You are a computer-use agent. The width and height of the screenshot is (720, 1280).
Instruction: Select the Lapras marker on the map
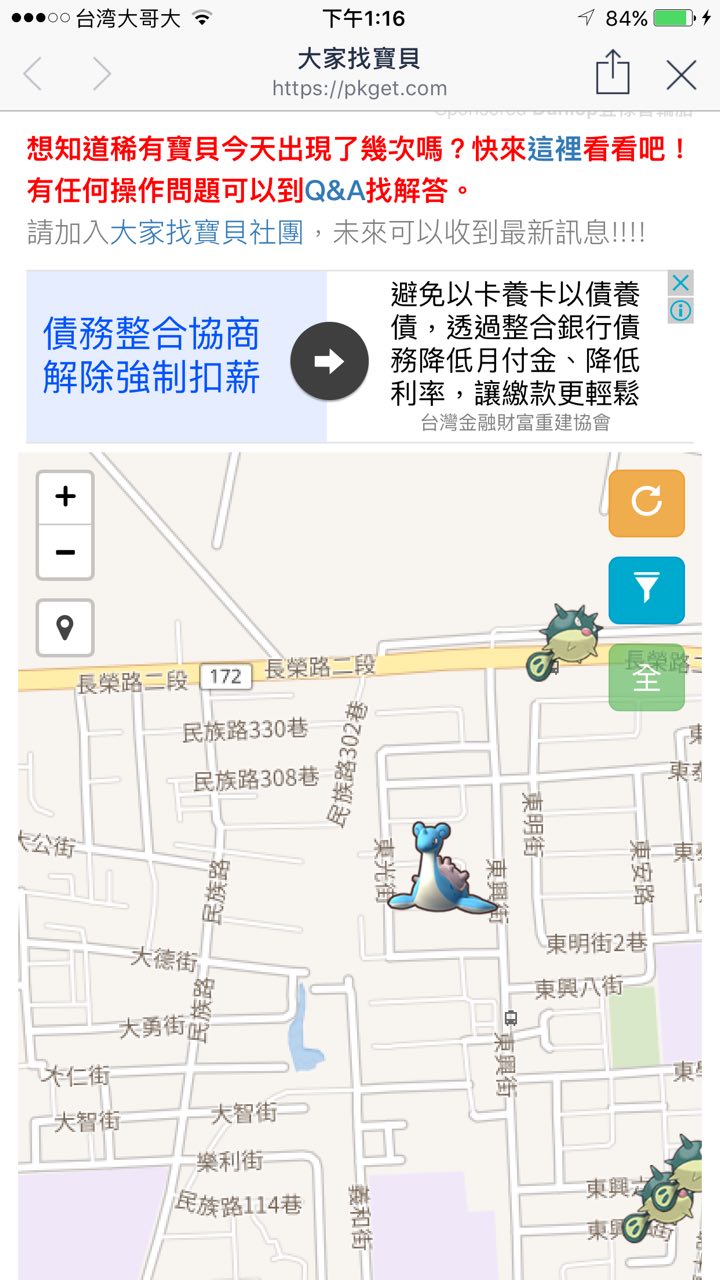click(438, 870)
